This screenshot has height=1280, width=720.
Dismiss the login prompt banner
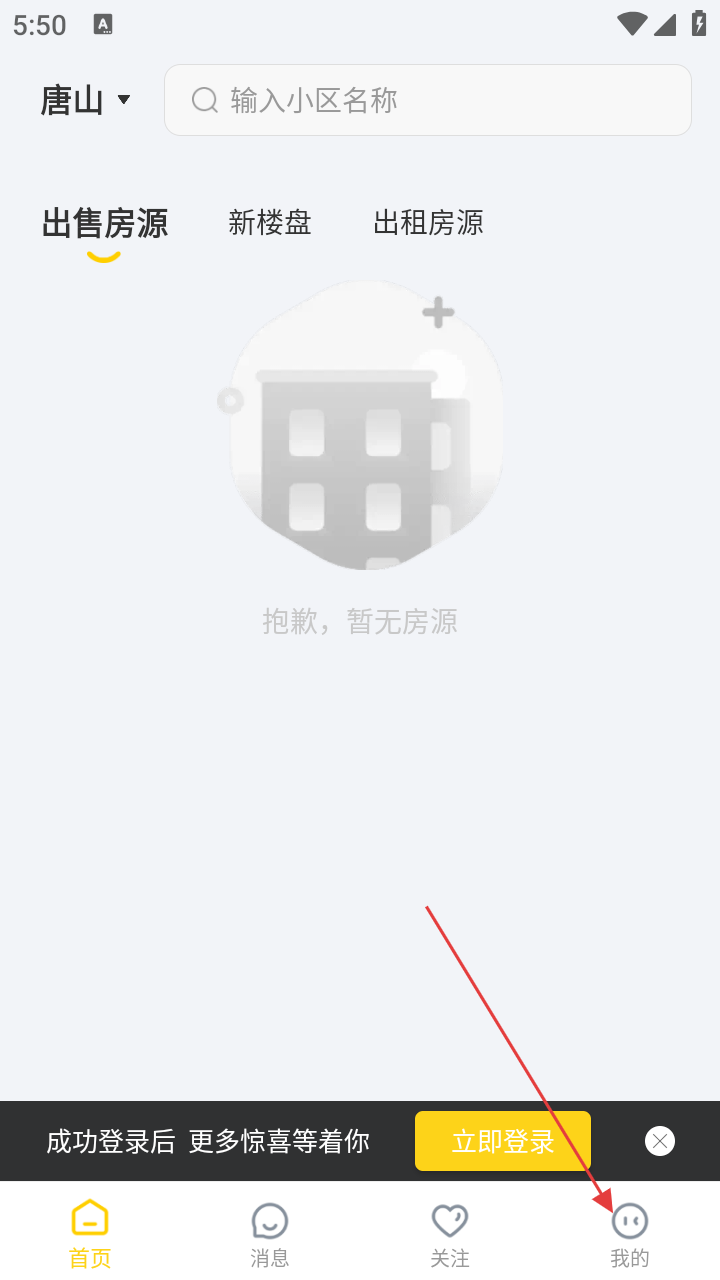(660, 1141)
